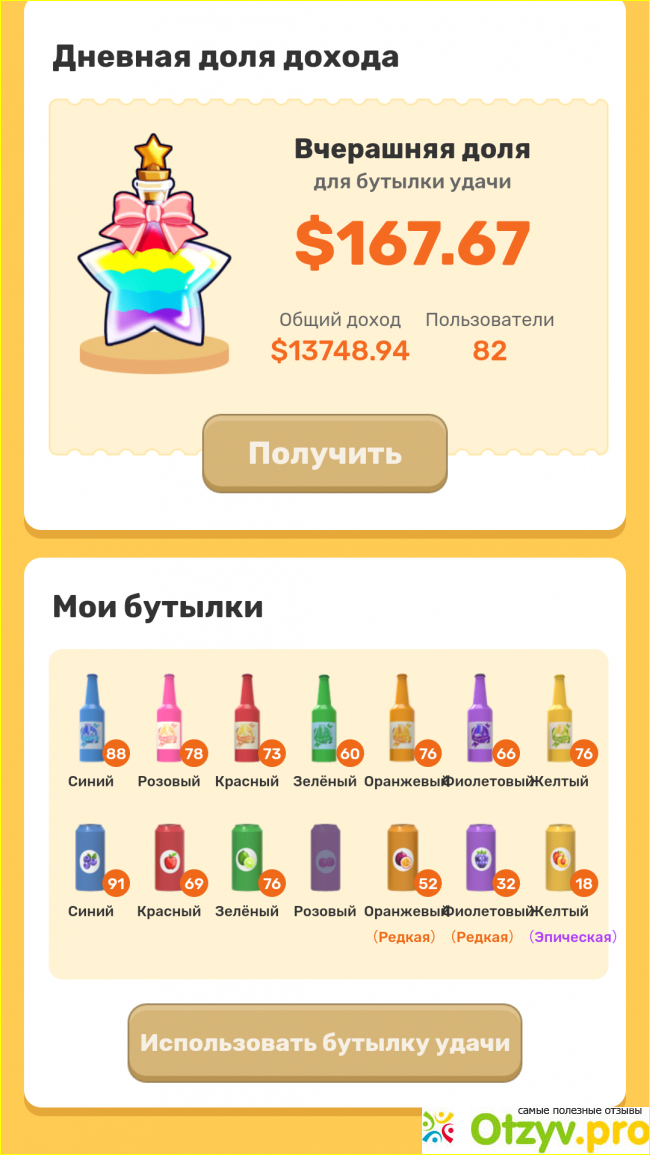Select Использовать бутылку удачи

pyautogui.click(x=325, y=1042)
